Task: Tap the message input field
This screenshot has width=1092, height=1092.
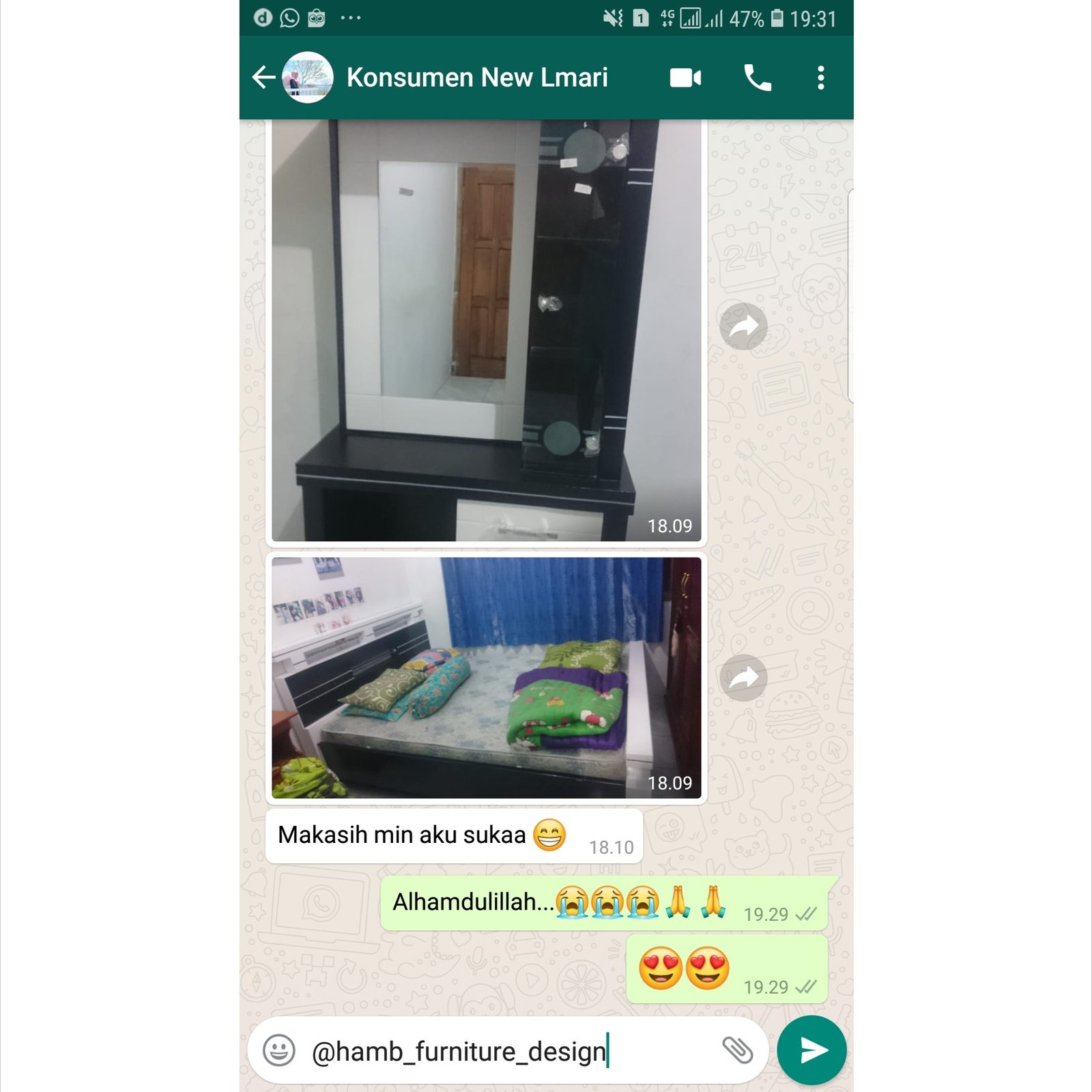Action: (x=505, y=1051)
